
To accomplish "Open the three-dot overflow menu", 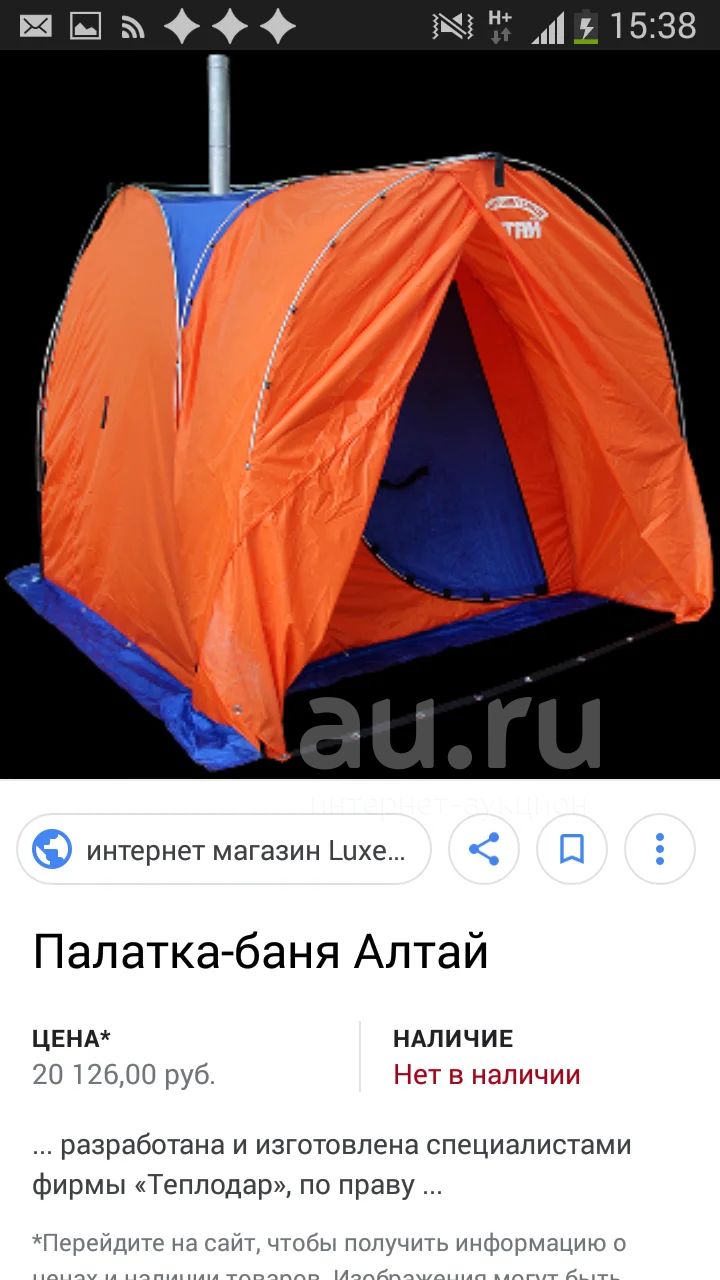I will 660,849.
